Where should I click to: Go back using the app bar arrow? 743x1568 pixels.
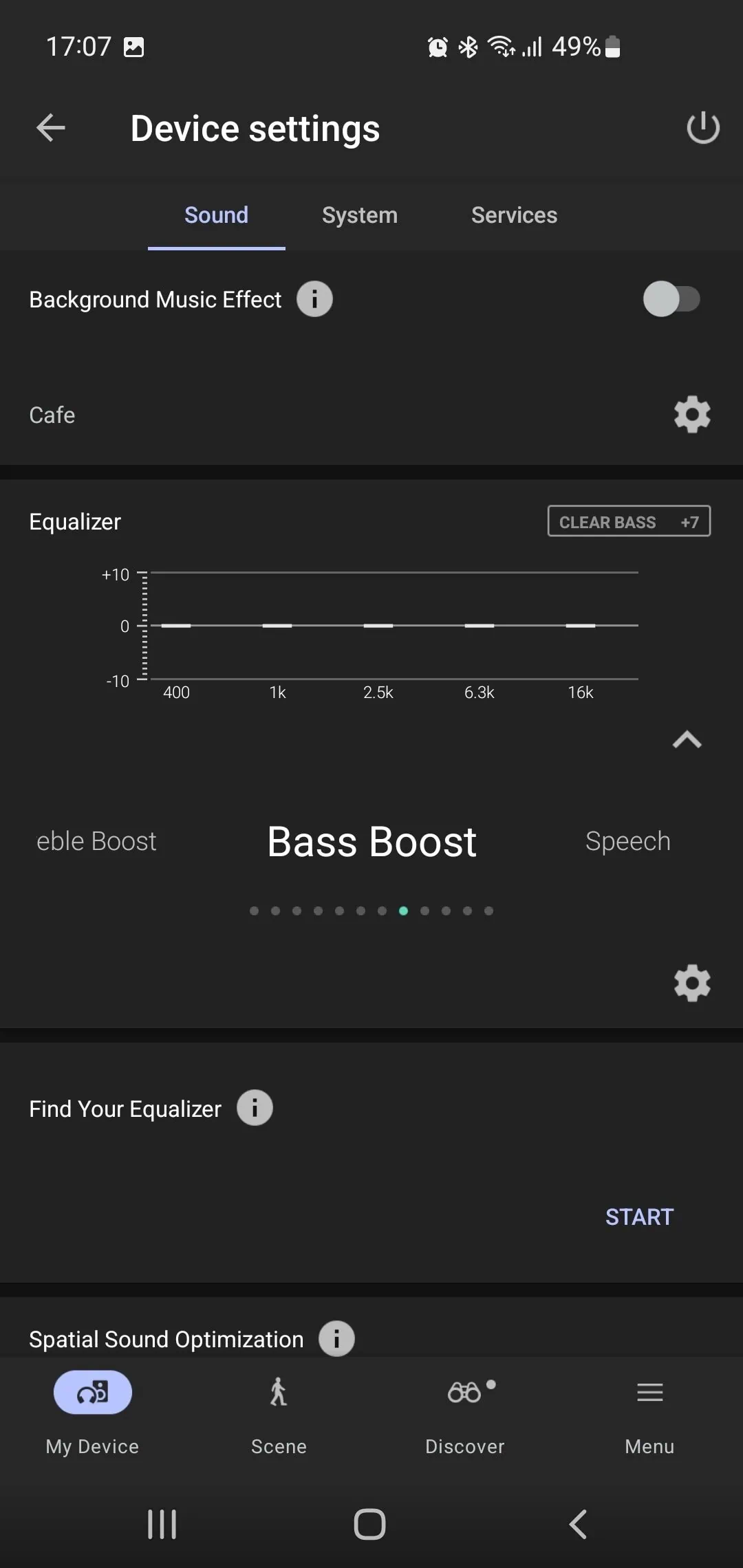tap(51, 128)
